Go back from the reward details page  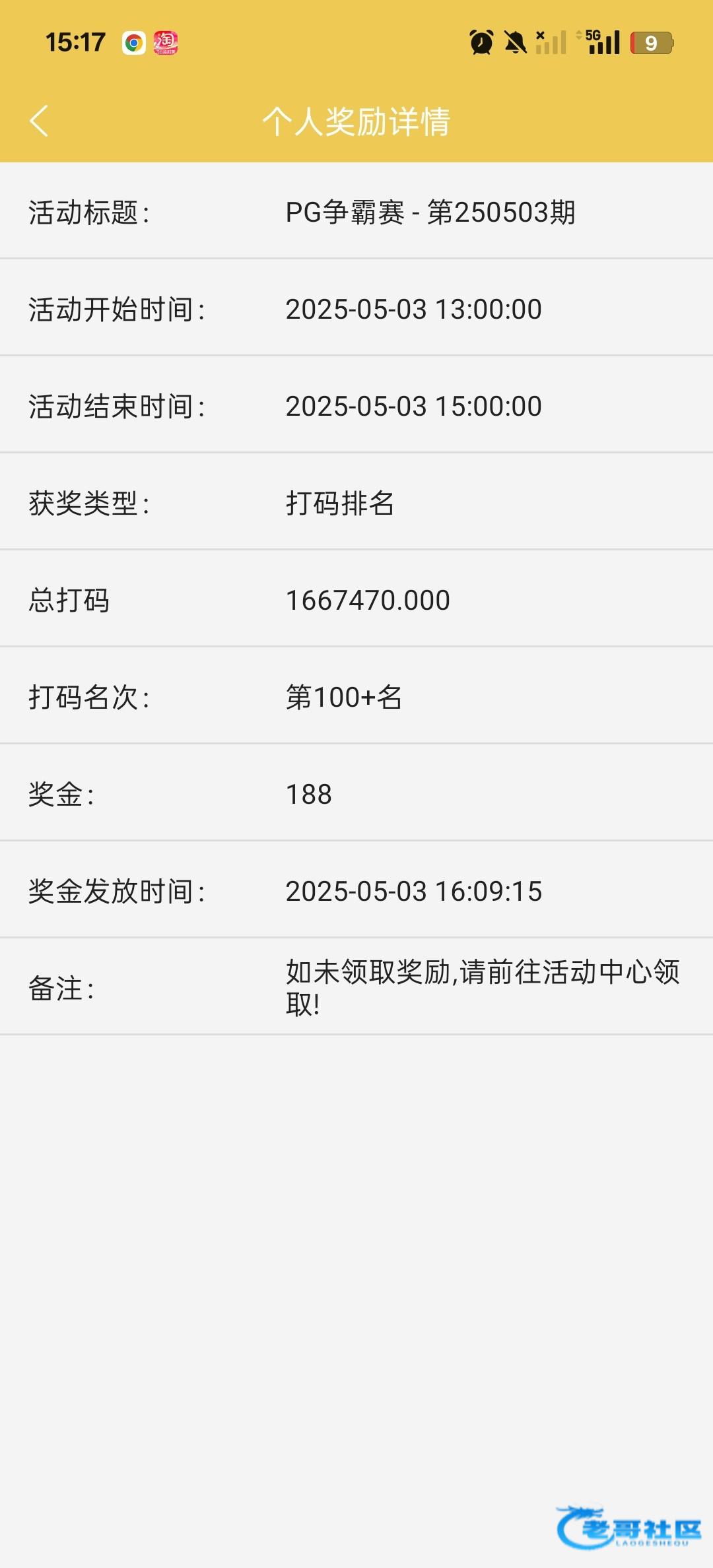[39, 121]
